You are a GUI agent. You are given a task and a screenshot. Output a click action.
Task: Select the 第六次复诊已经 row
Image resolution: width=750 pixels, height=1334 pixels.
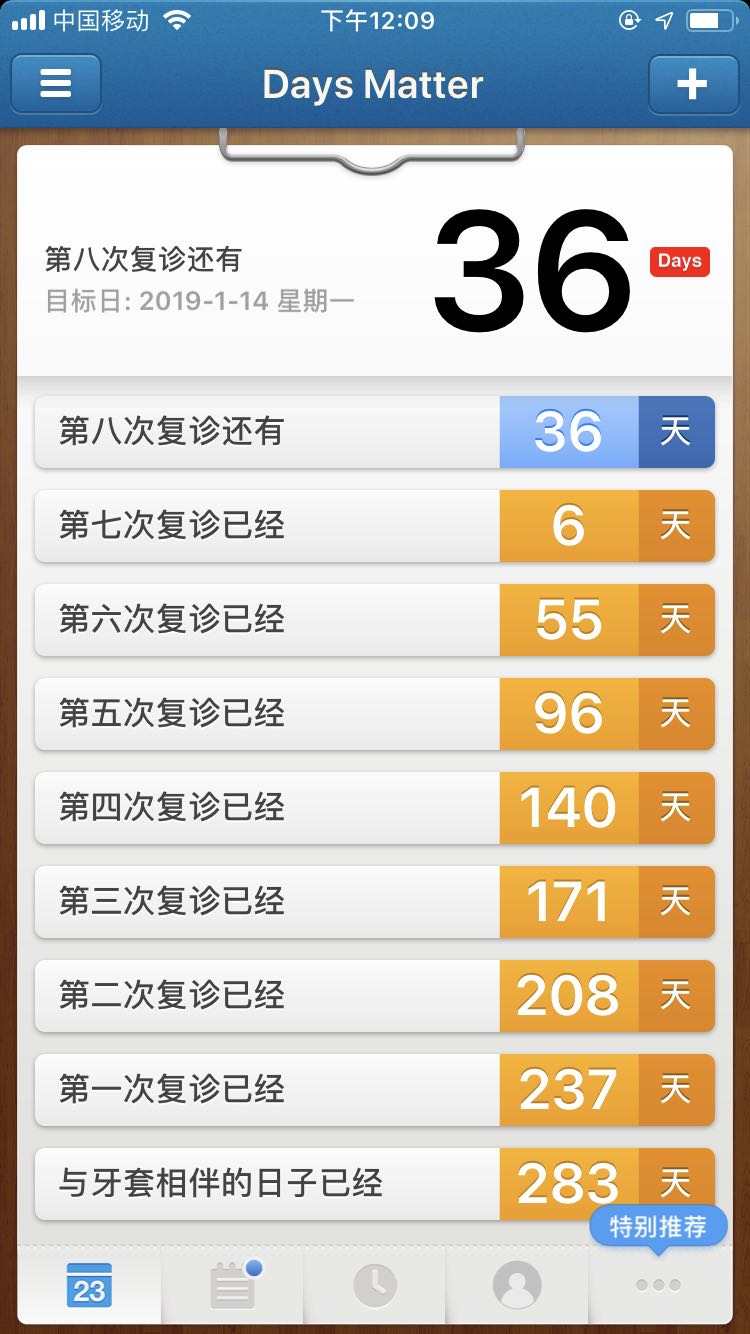[x=375, y=620]
